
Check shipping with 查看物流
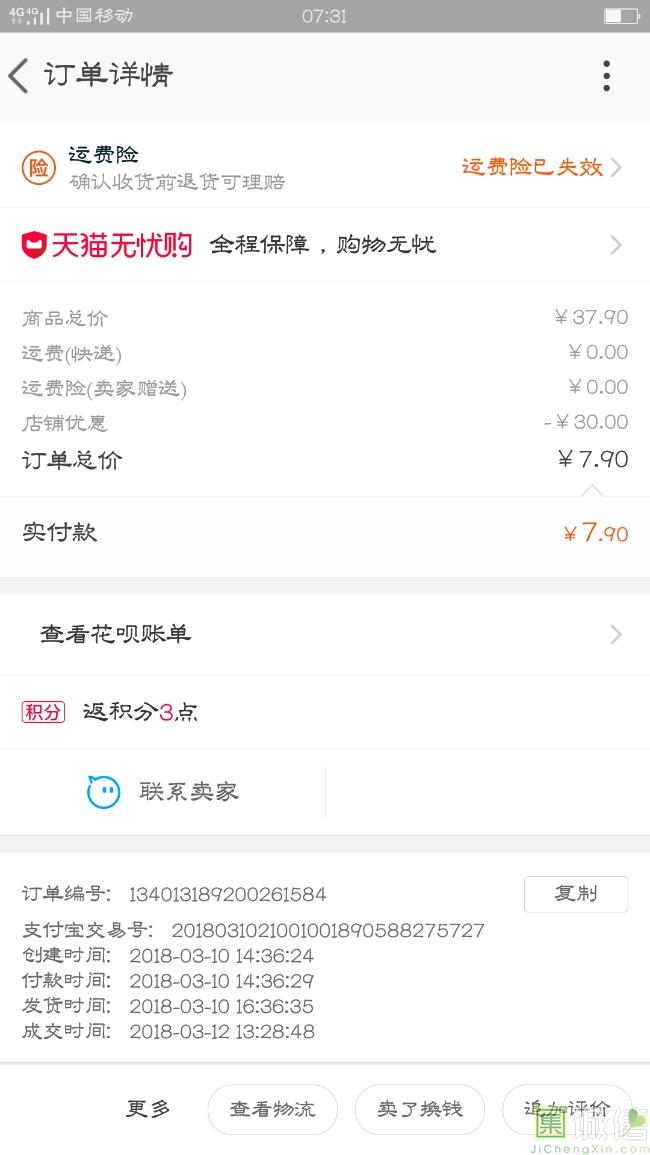point(272,1109)
